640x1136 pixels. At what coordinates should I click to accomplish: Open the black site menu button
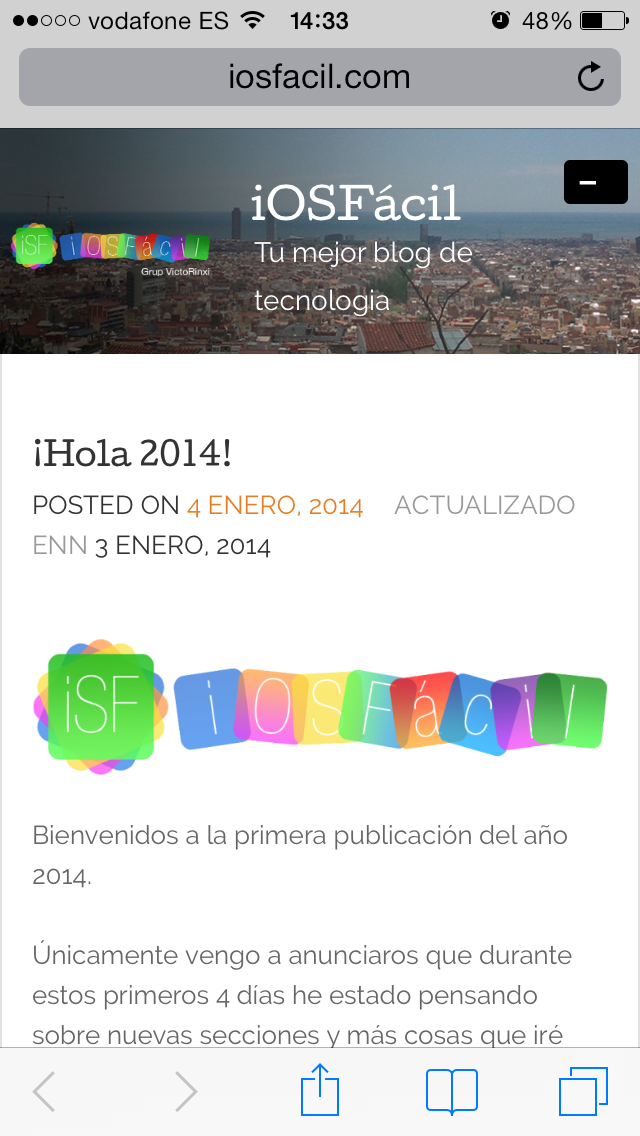pos(595,182)
